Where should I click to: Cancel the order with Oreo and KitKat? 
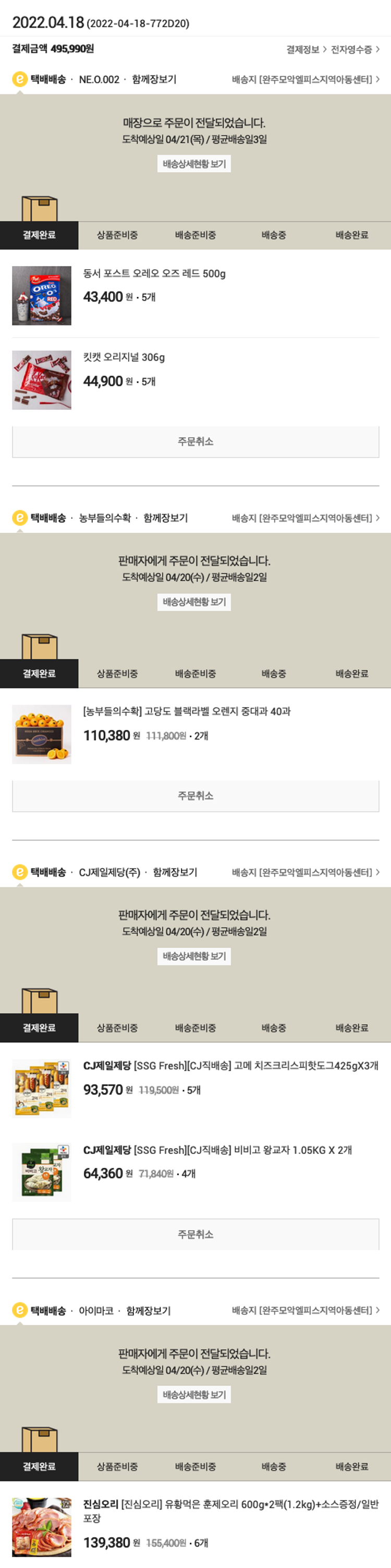tap(195, 441)
